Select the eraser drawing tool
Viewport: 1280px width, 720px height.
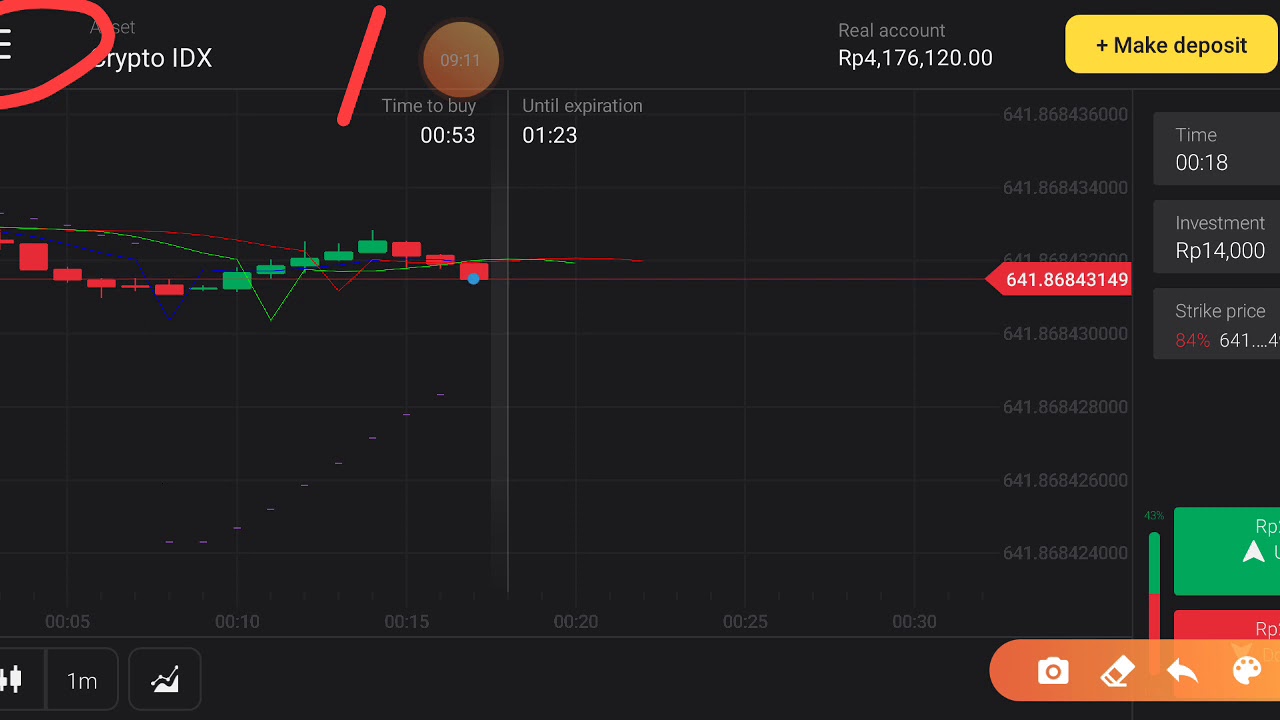click(1117, 671)
